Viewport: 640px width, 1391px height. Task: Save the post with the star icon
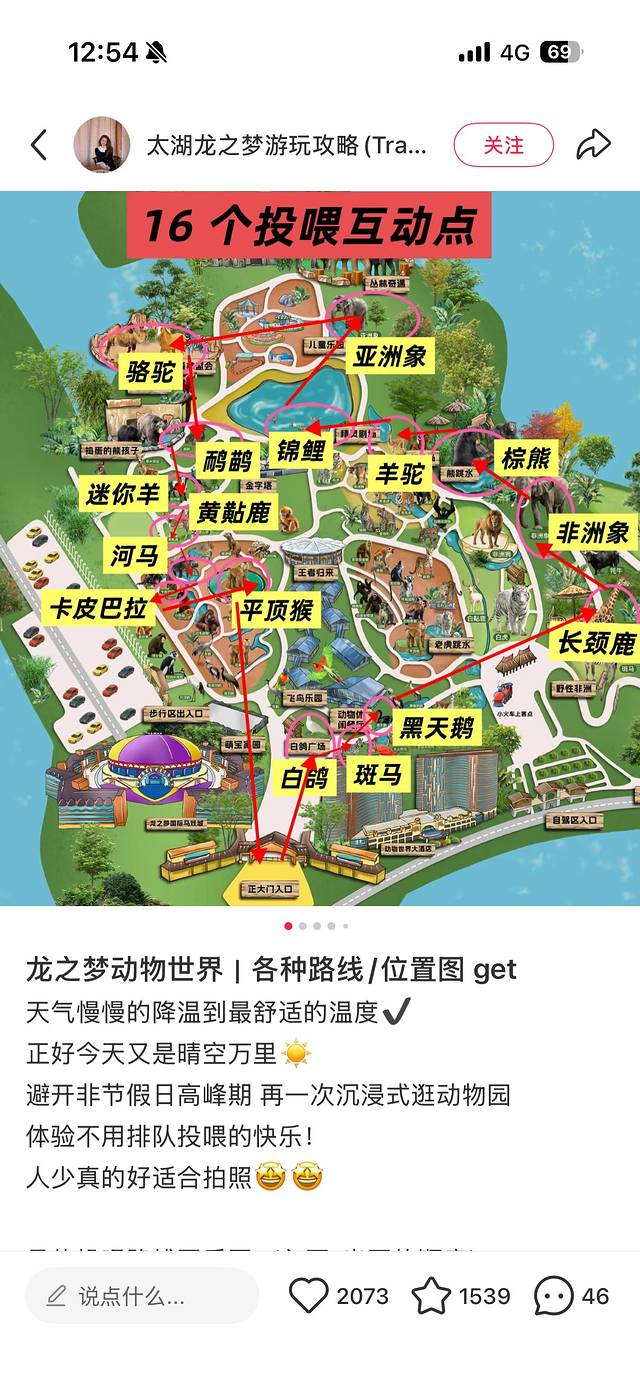432,1296
